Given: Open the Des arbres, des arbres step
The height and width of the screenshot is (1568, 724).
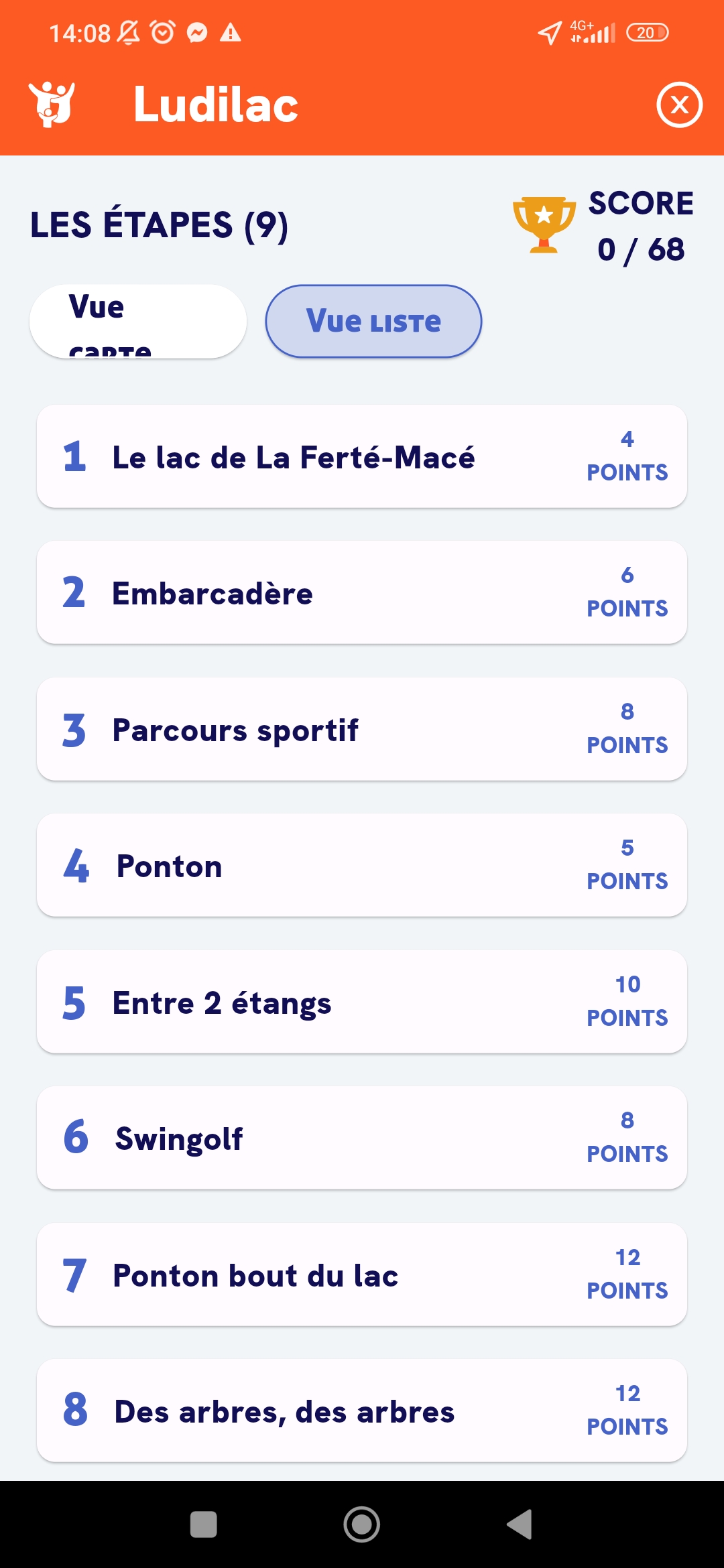Looking at the screenshot, I should click(362, 1411).
